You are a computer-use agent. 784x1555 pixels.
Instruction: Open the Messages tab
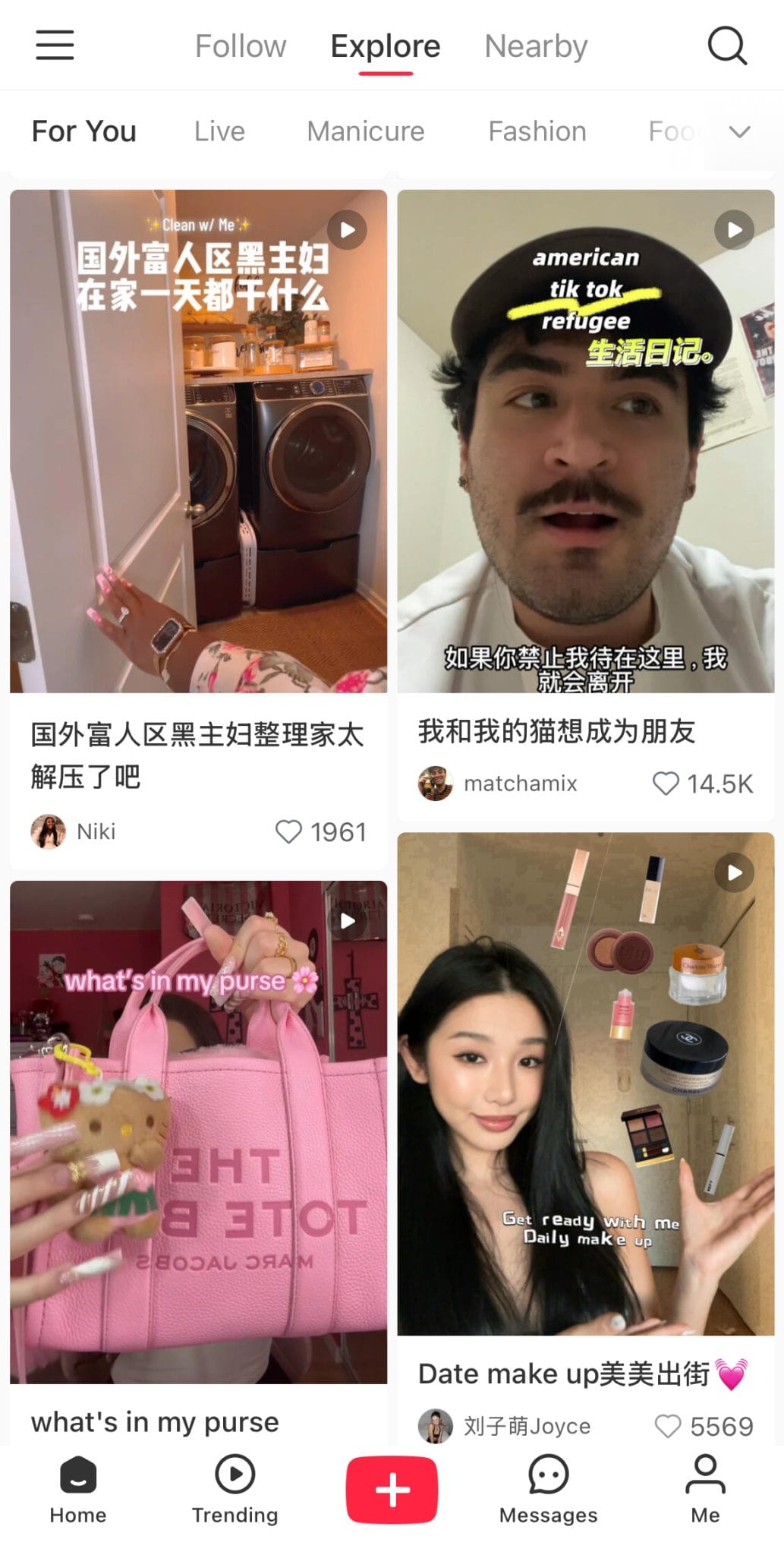click(548, 1489)
